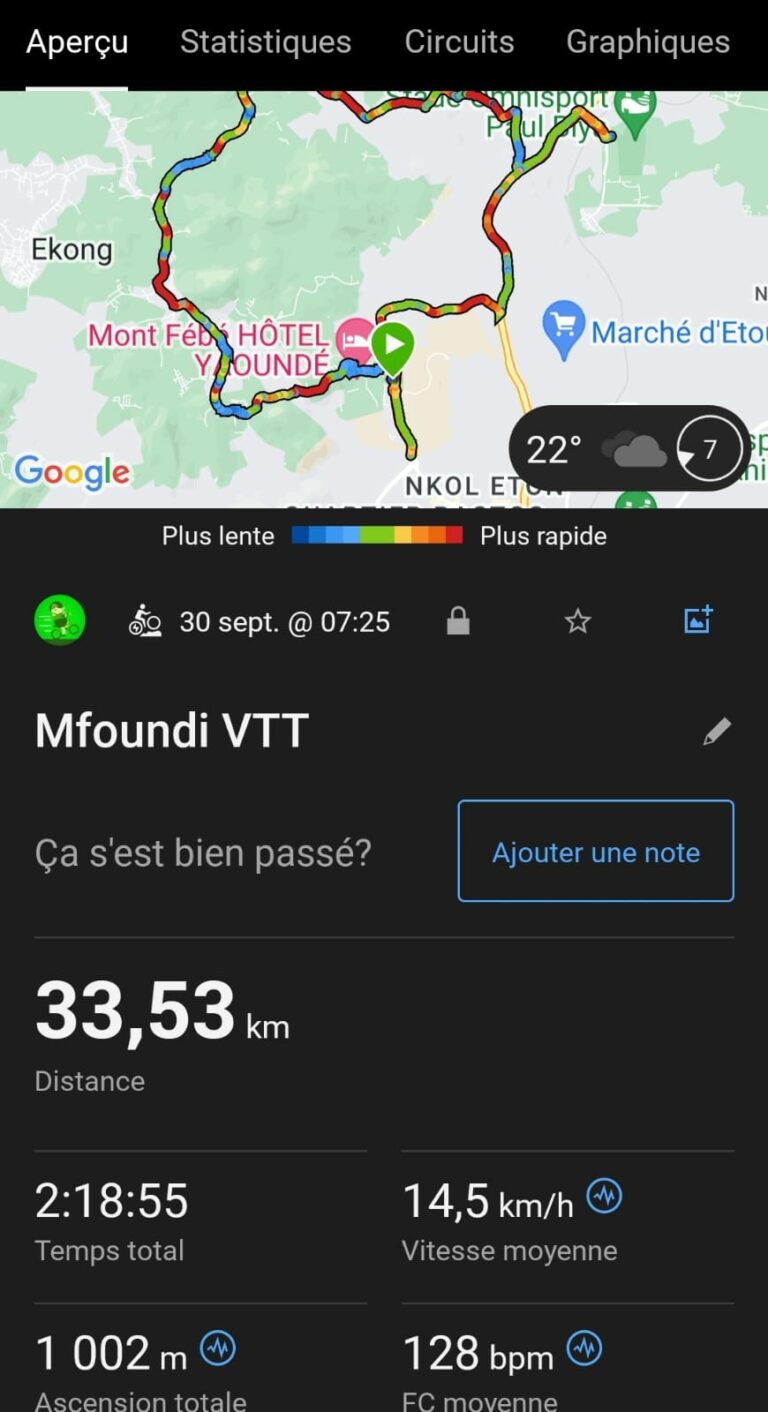
Task: Switch to the Statistiques tab
Action: click(x=265, y=42)
